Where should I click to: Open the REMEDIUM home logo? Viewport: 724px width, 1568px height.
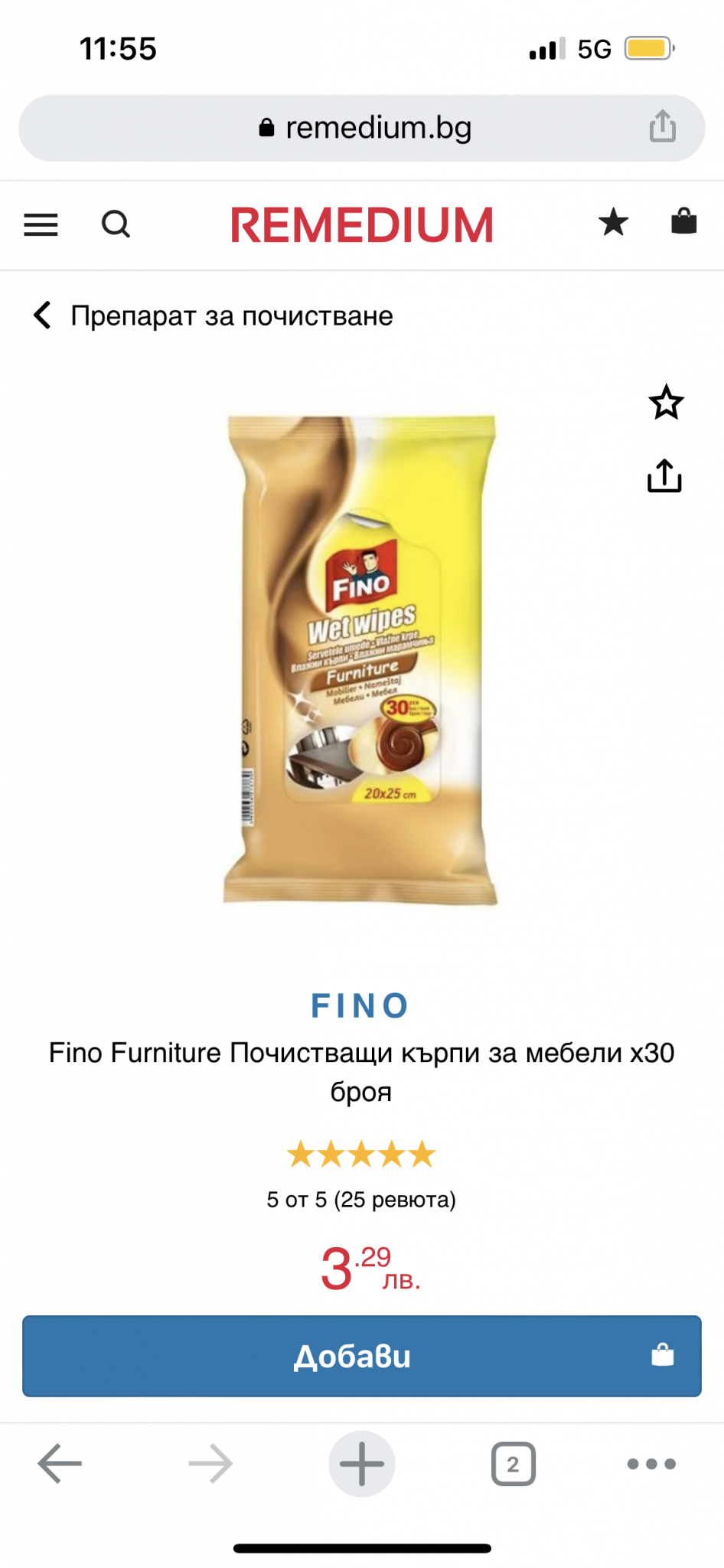pyautogui.click(x=362, y=225)
